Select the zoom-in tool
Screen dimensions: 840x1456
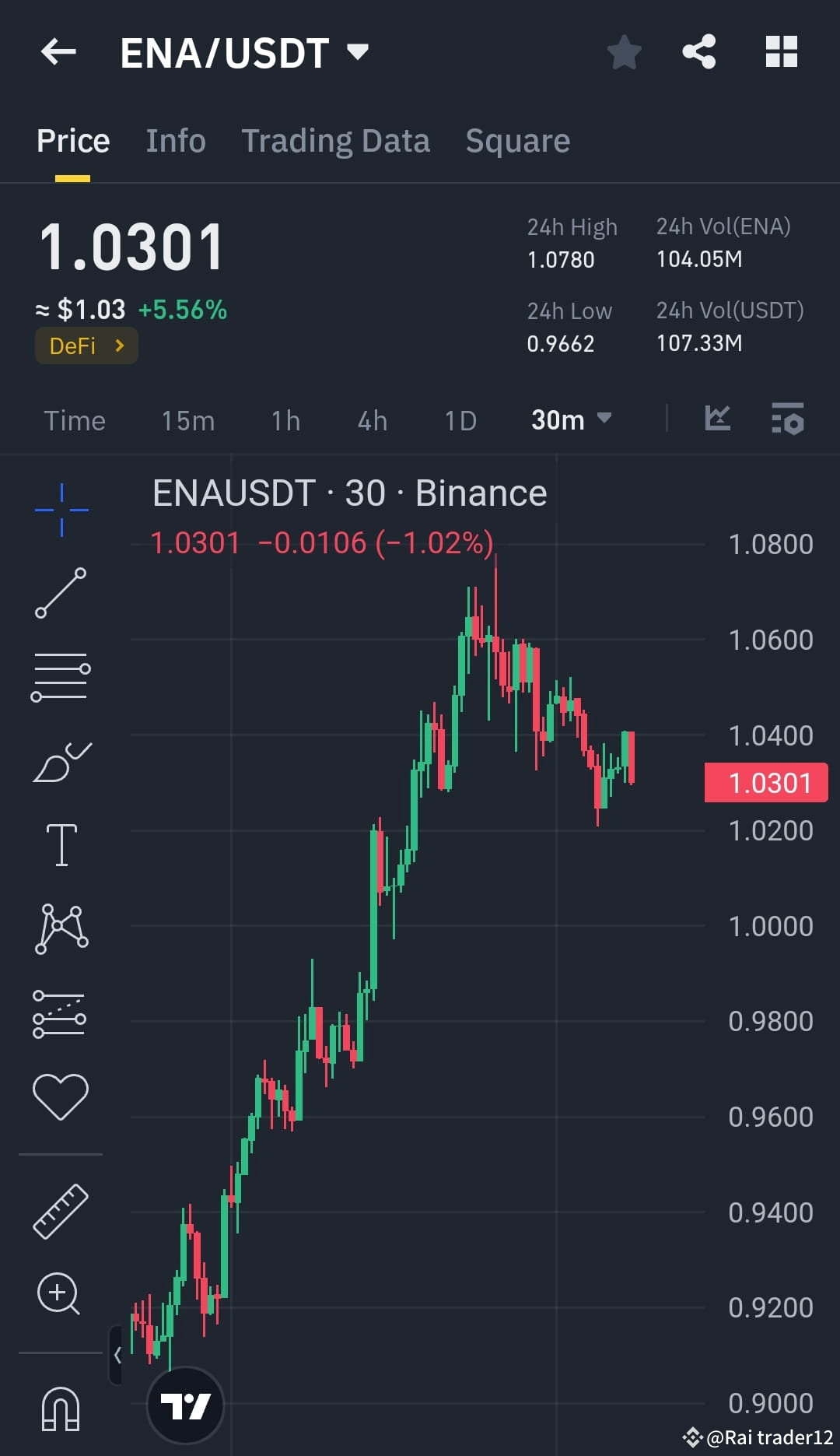(61, 1292)
